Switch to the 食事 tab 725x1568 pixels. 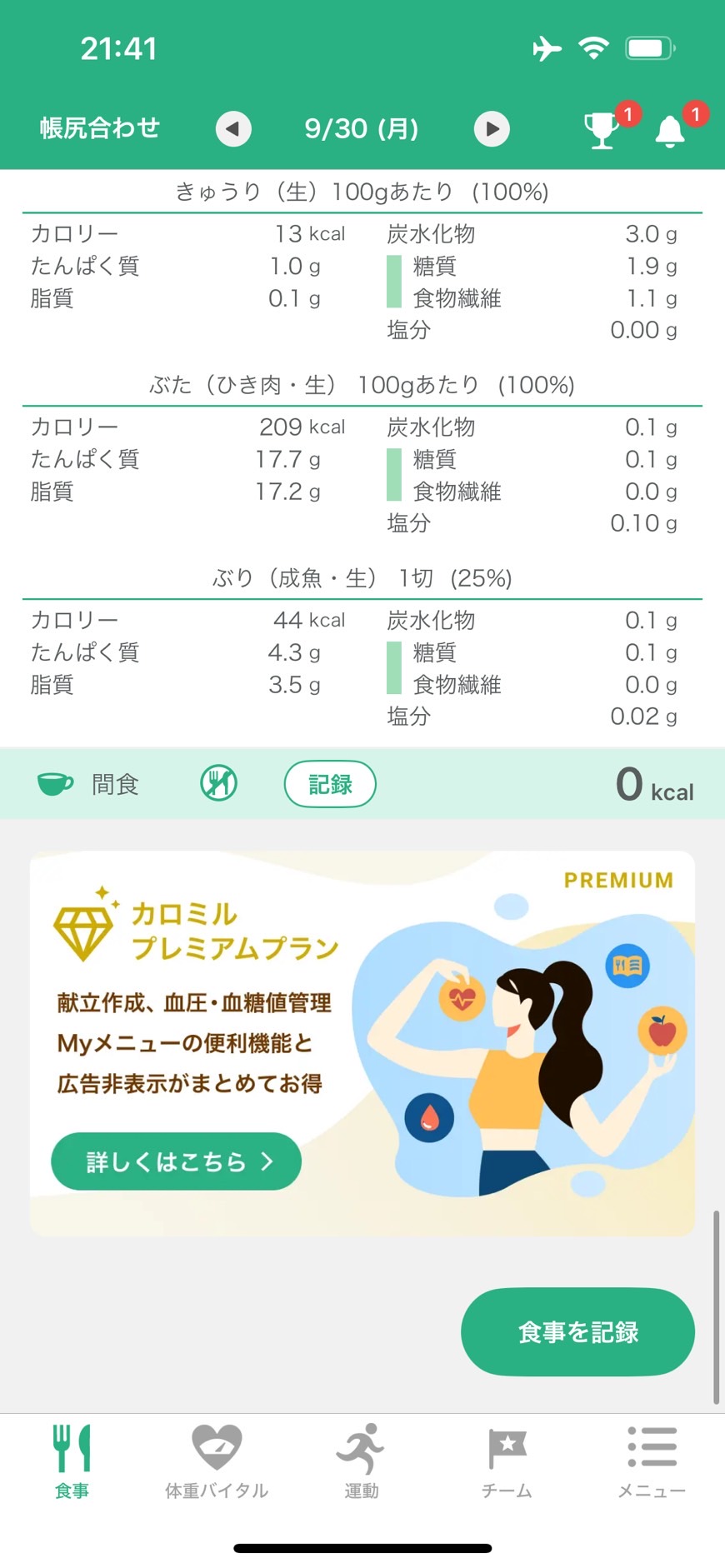72,1461
